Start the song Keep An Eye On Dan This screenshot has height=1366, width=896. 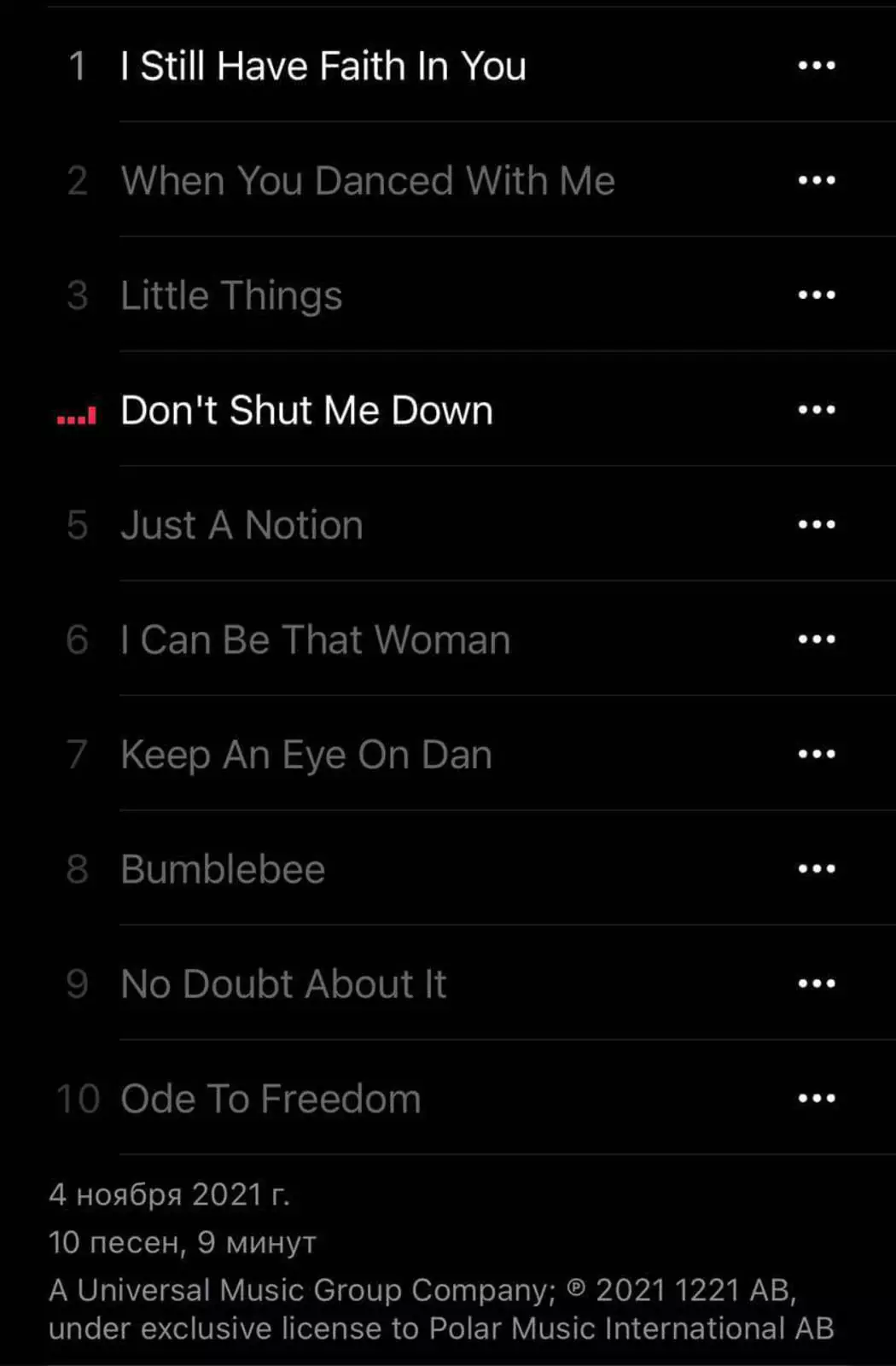coord(305,755)
